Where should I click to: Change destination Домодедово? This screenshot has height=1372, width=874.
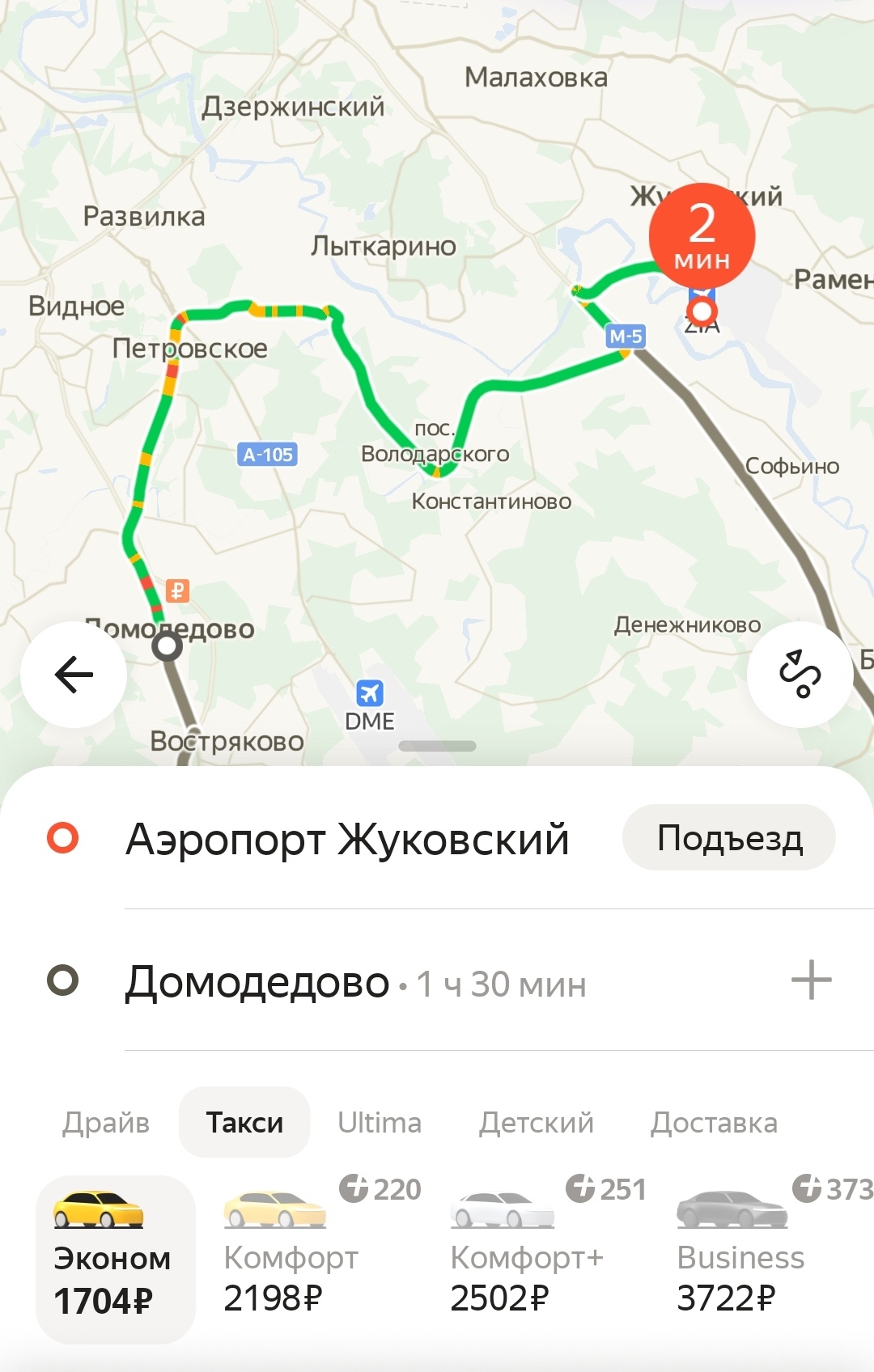coord(257,983)
